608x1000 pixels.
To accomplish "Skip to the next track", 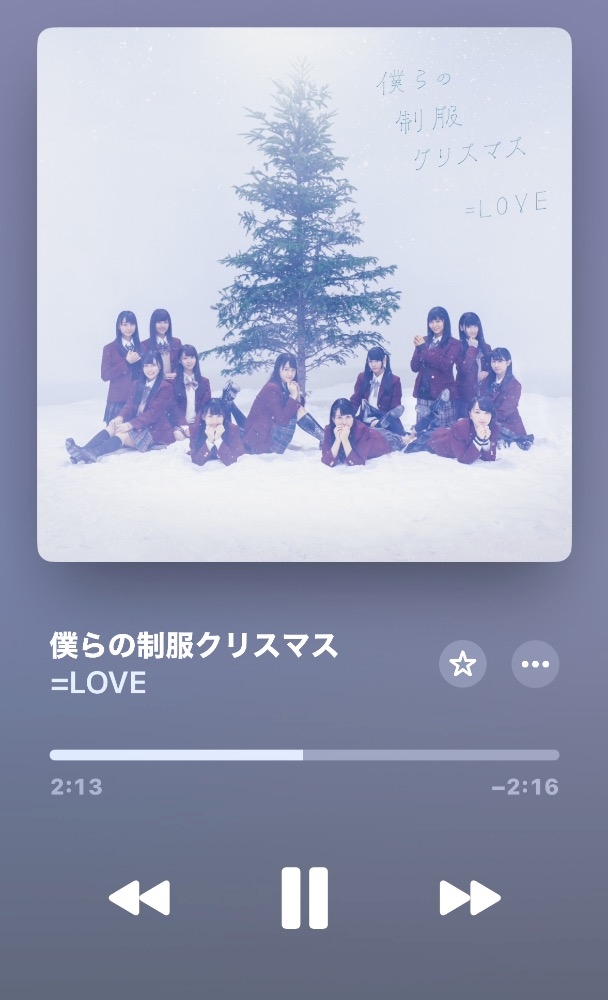I will pos(470,897).
